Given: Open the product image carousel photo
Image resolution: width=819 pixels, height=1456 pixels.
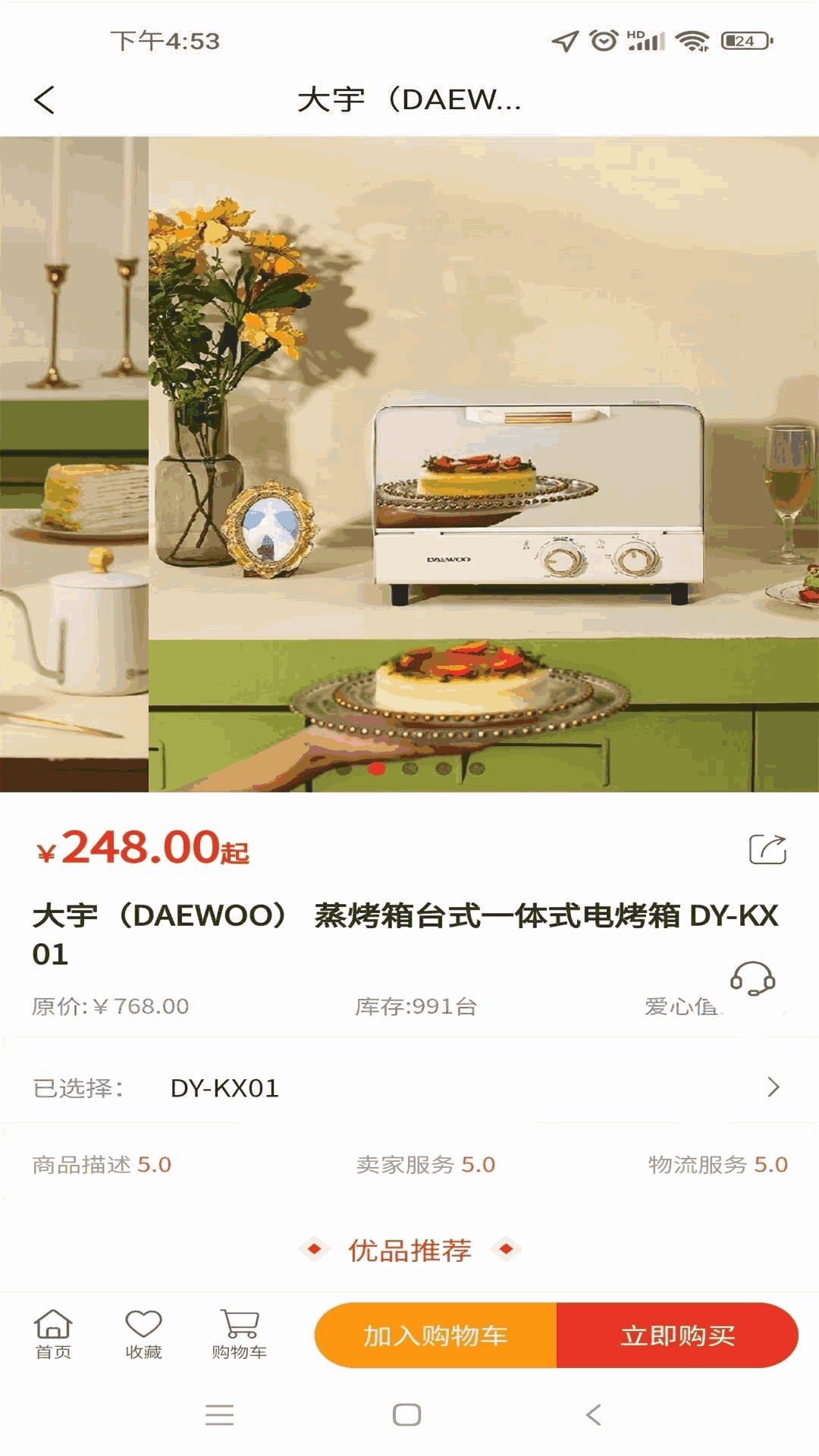Looking at the screenshot, I should (x=409, y=464).
